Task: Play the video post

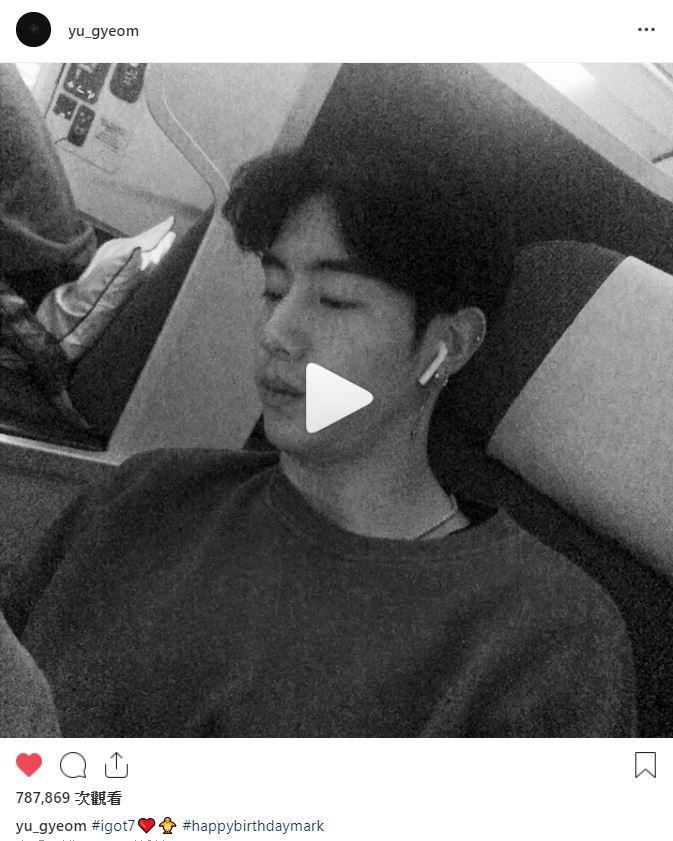Action: coord(337,398)
